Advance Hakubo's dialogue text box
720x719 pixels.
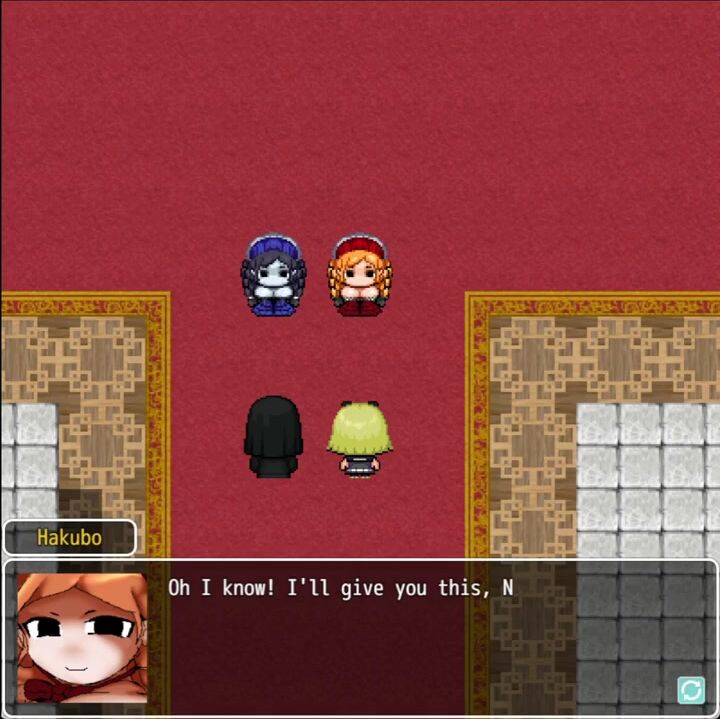[x=400, y=640]
